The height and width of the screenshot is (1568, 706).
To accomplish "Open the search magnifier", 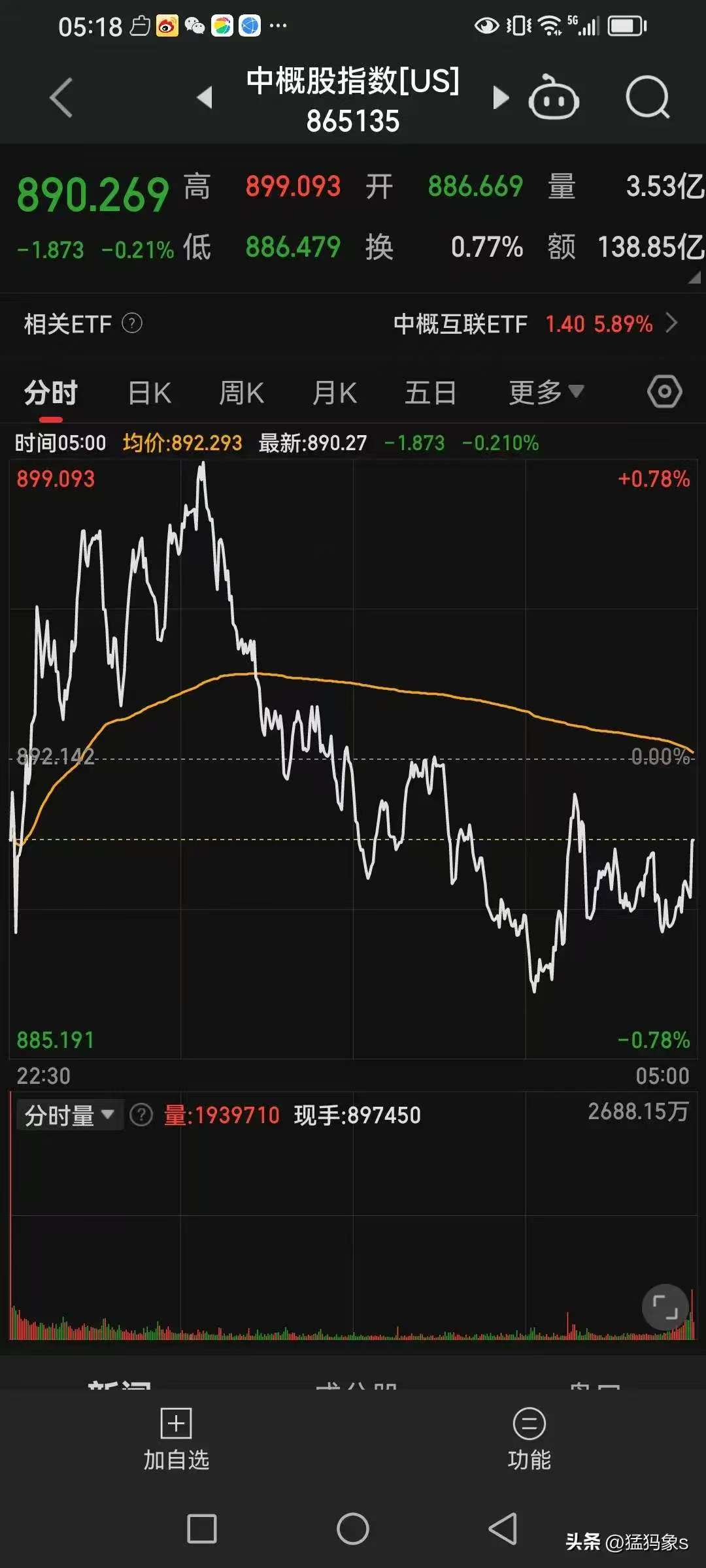I will tap(647, 98).
